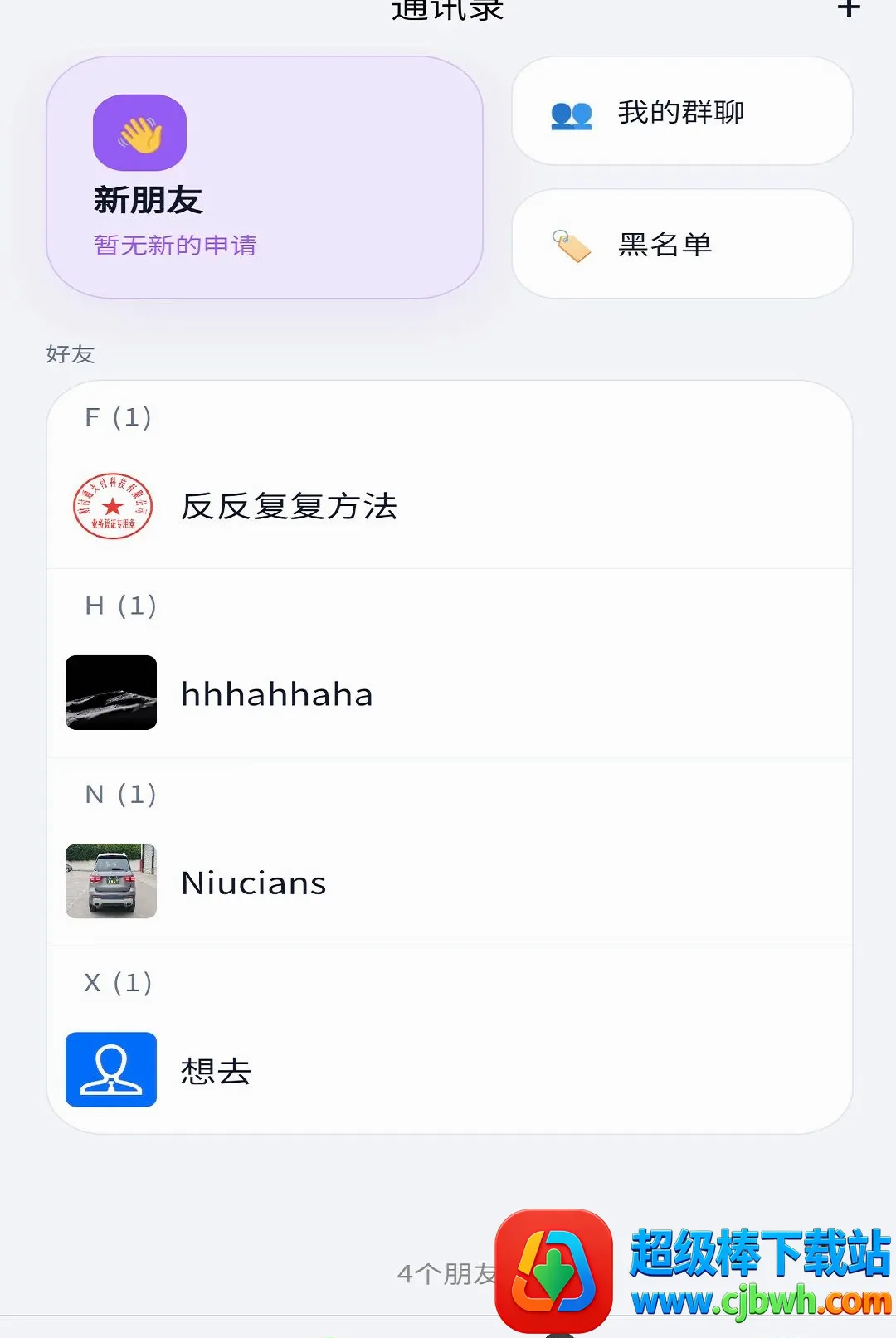Open contact 想去
Screen dimensions: 896x1338
[x=450, y=1070]
